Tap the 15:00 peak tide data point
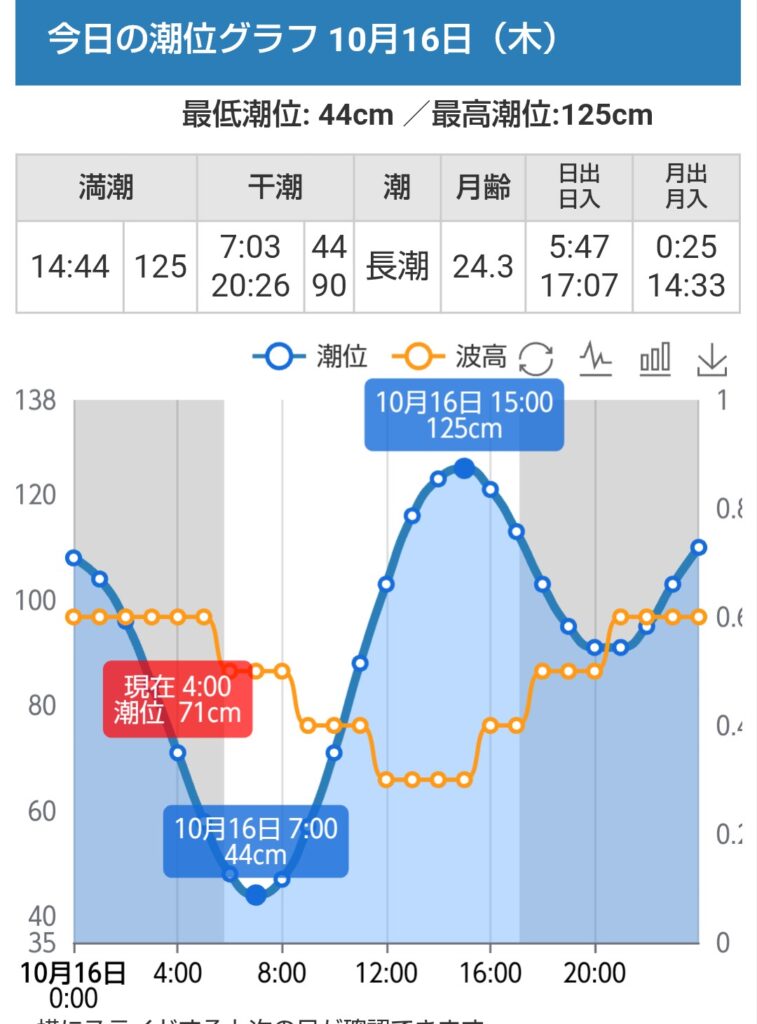The height and width of the screenshot is (1024, 757). click(464, 468)
